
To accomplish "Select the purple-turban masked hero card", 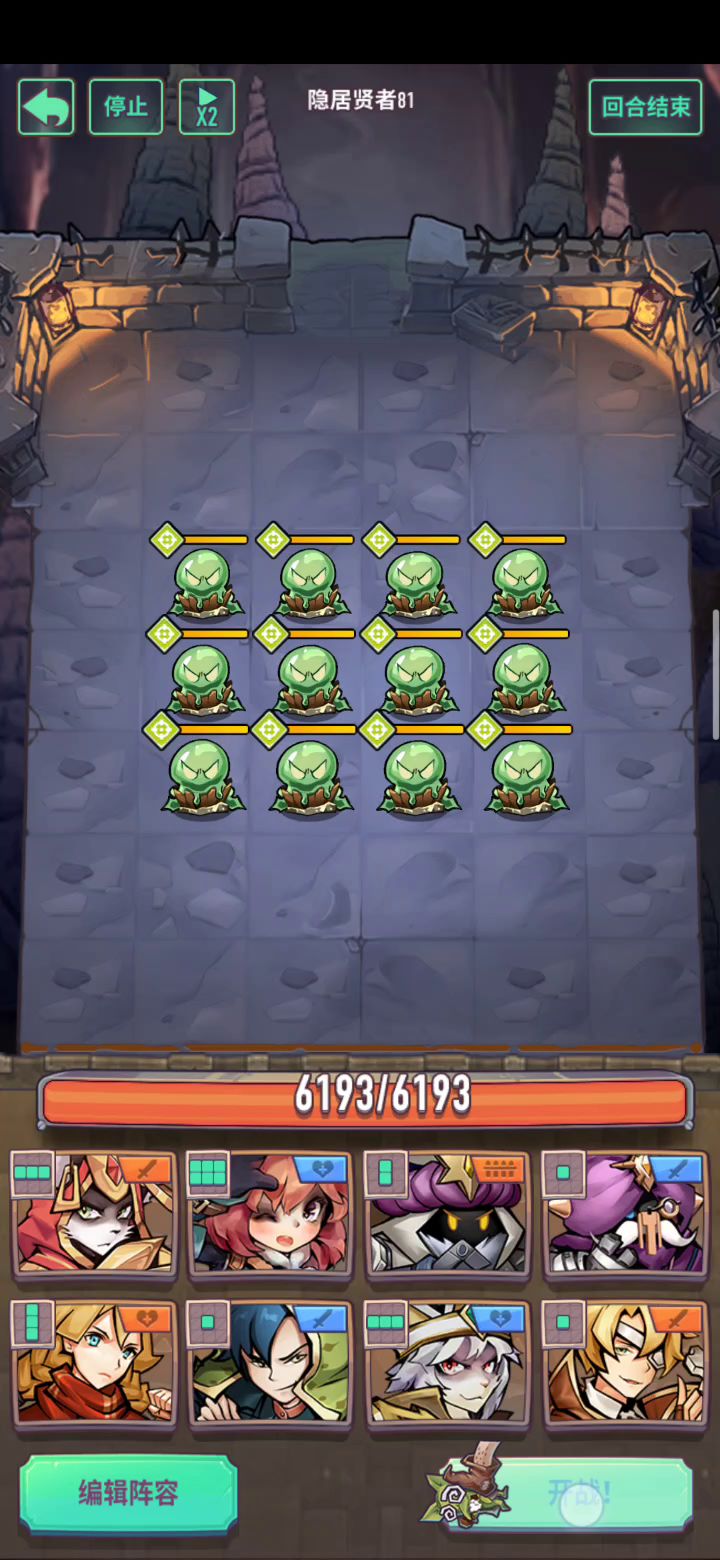I will click(x=447, y=1215).
